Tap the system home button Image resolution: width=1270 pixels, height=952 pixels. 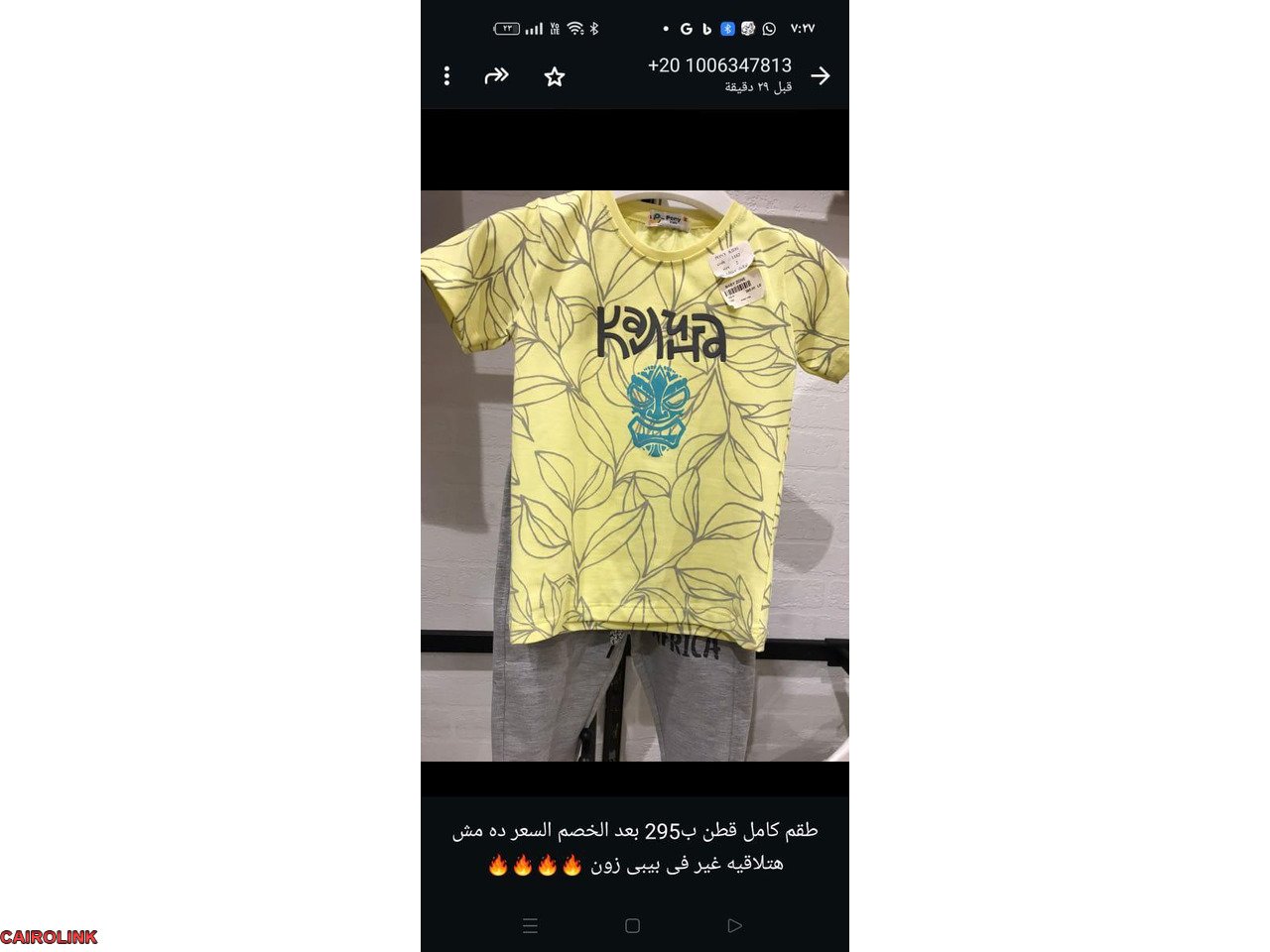[x=632, y=925]
